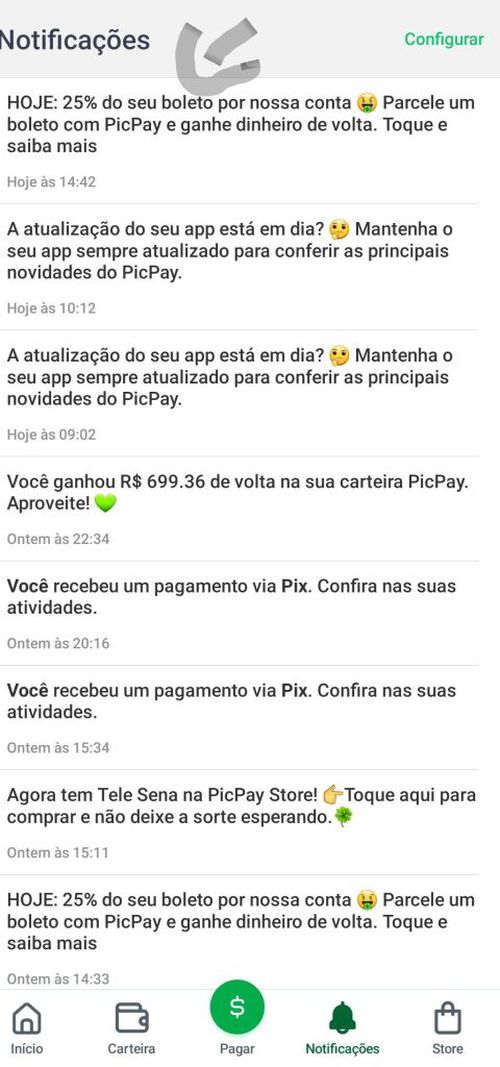Viewport: 500px width, 1067px height.
Task: Open Pix payment notification from Ontem às 15:34
Action: click(239, 718)
